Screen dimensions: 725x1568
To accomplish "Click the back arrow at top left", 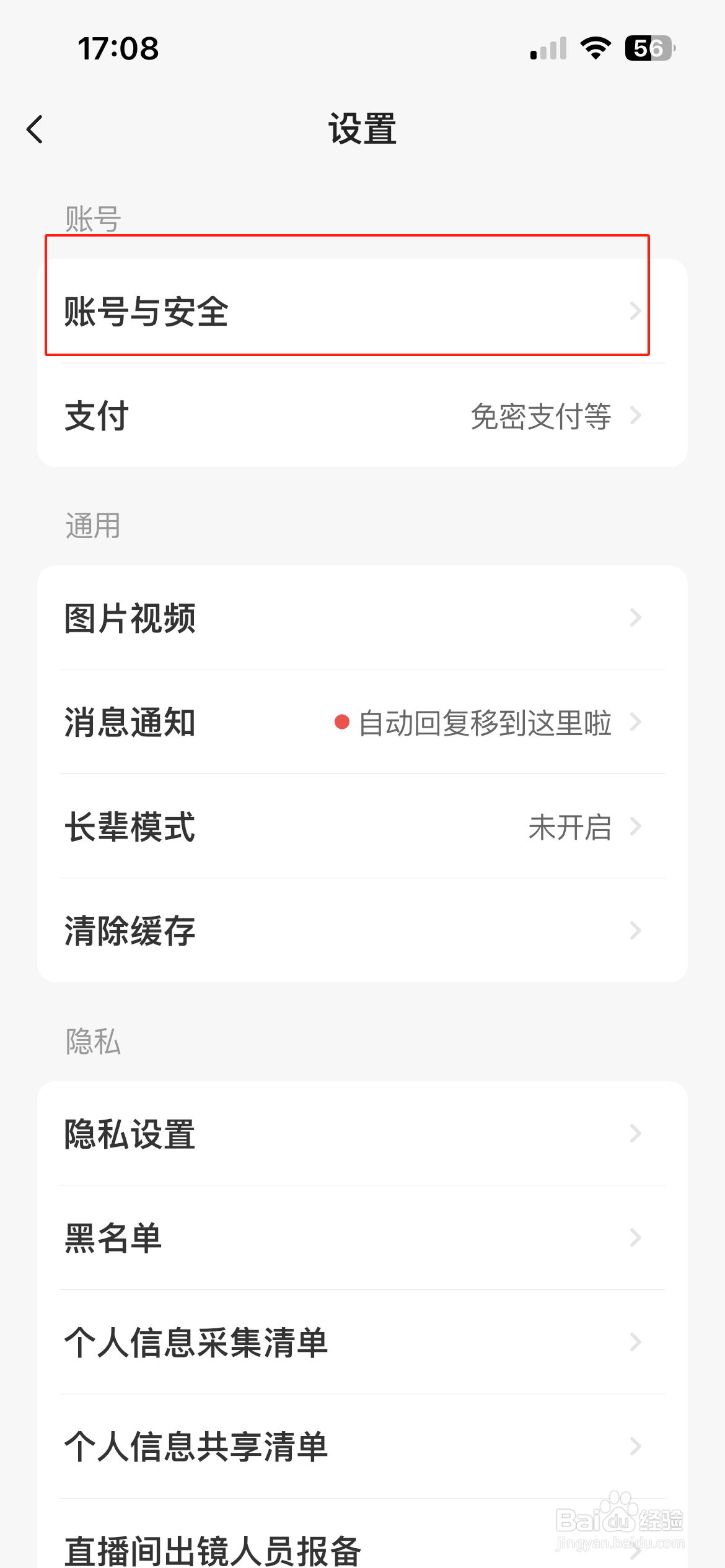I will point(34,129).
